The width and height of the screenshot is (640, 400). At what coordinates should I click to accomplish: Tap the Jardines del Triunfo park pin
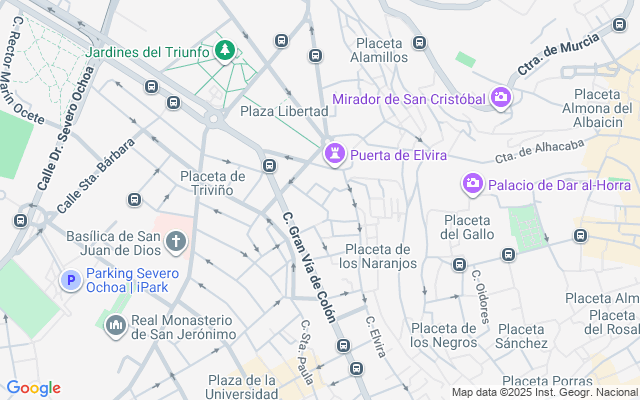[x=226, y=50]
